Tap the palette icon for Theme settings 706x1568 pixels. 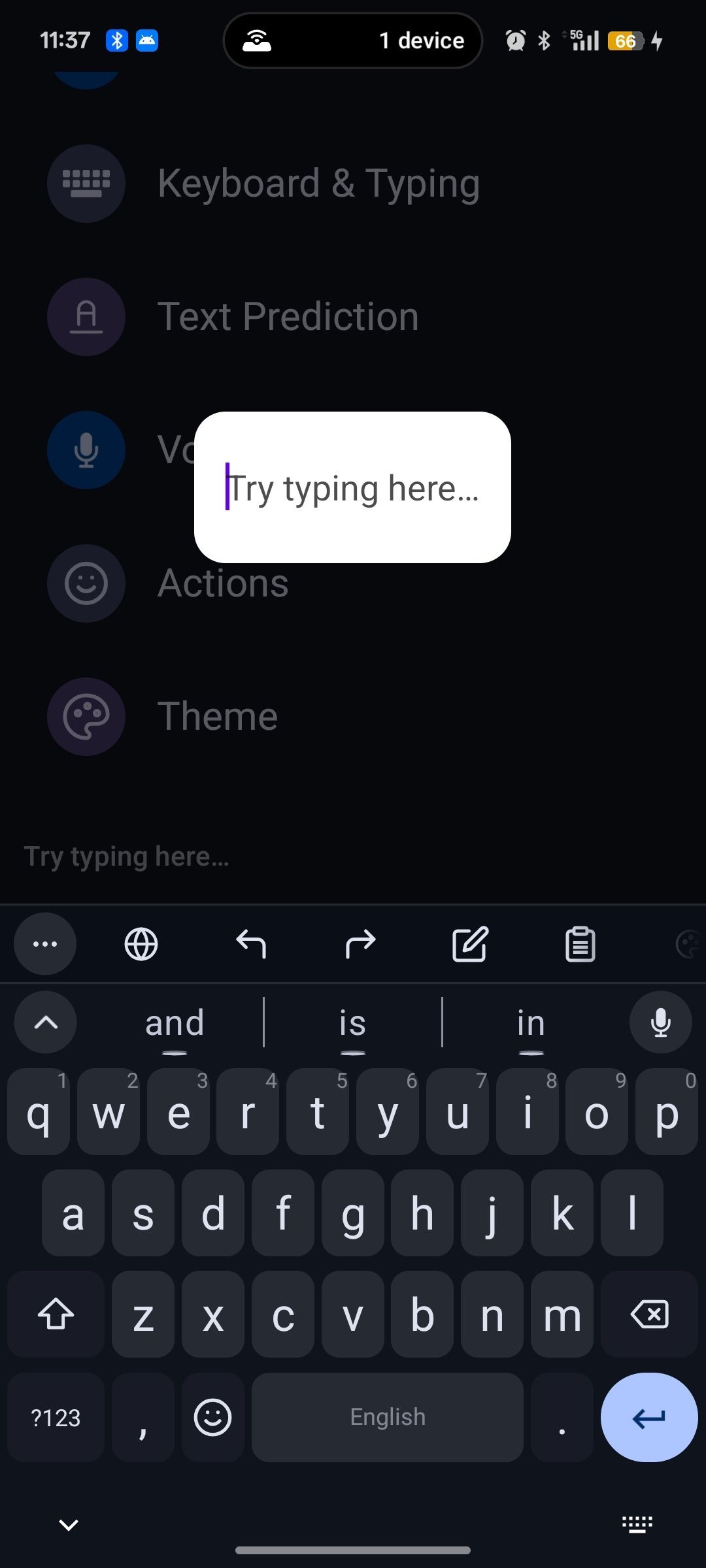[x=86, y=716]
